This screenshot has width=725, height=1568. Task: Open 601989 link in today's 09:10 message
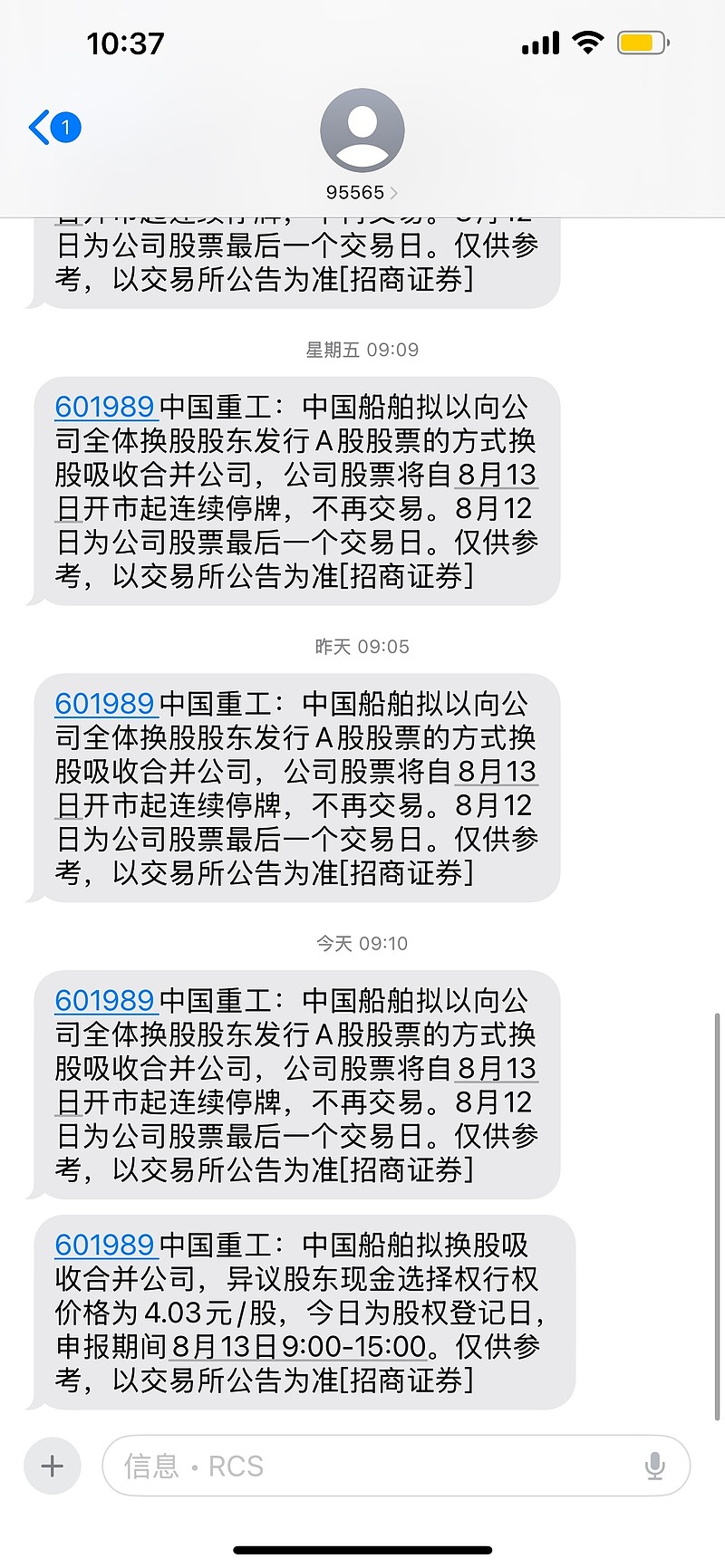point(105,1000)
